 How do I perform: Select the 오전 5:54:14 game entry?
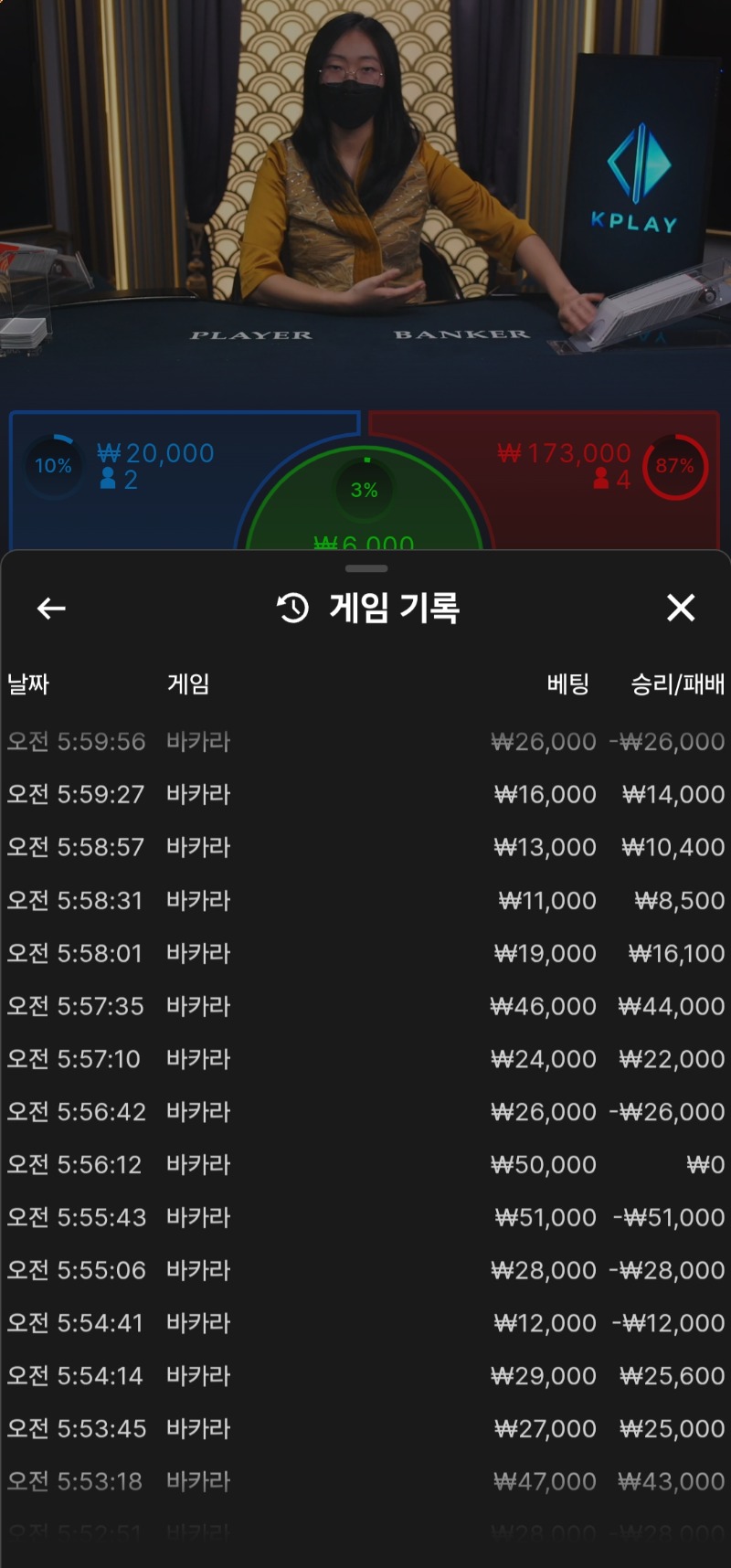pyautogui.click(x=365, y=1376)
